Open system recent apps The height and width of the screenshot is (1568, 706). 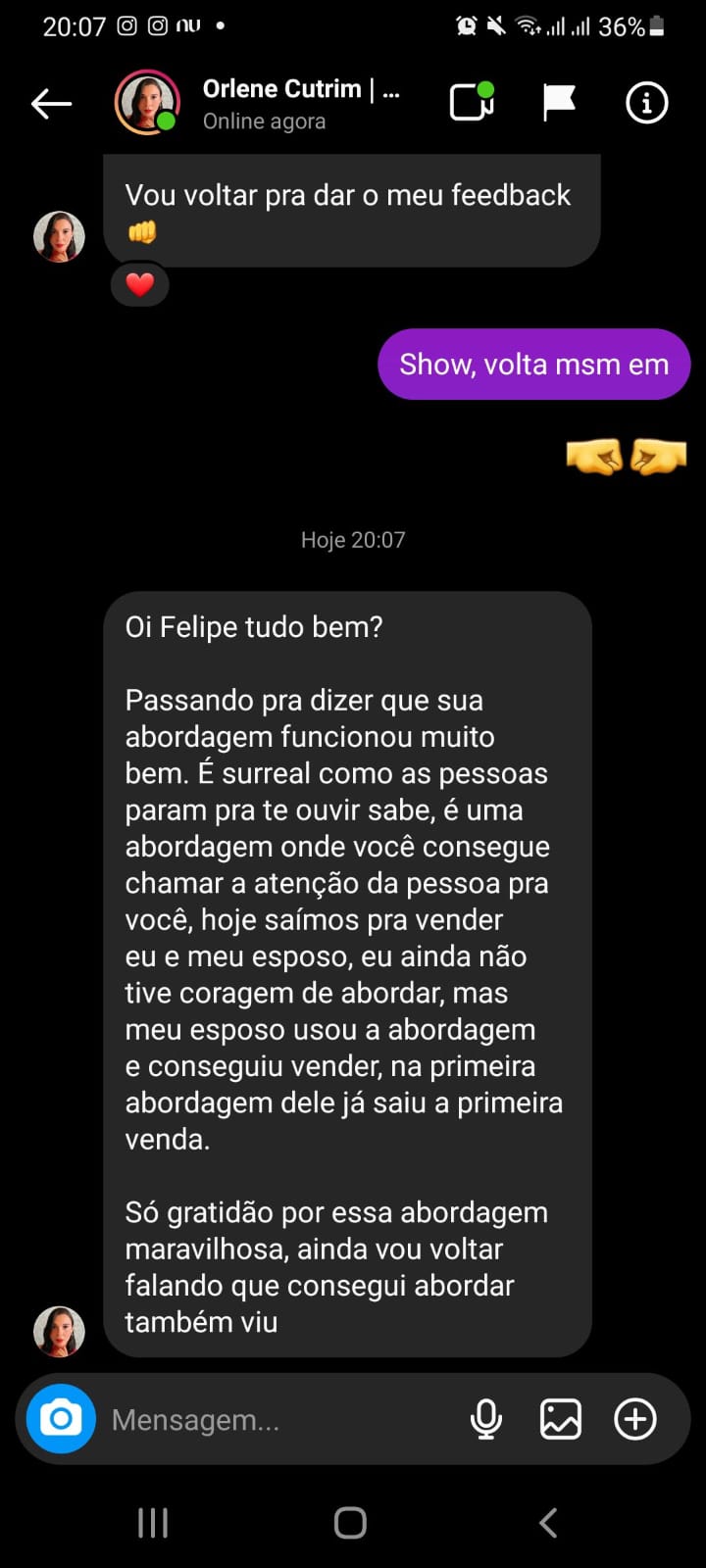[x=153, y=1522]
